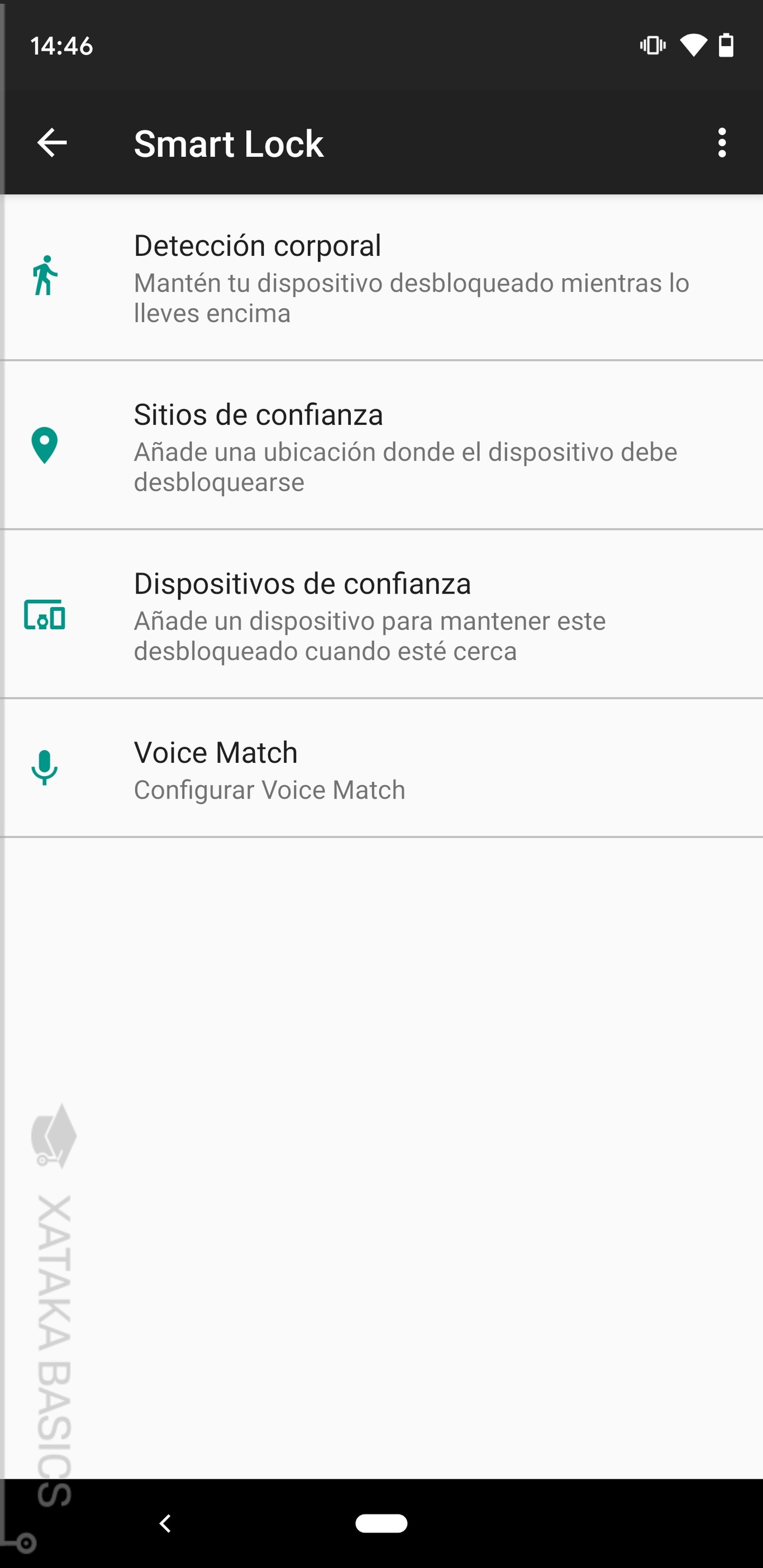Tap the clock showing 14:46

[61, 45]
